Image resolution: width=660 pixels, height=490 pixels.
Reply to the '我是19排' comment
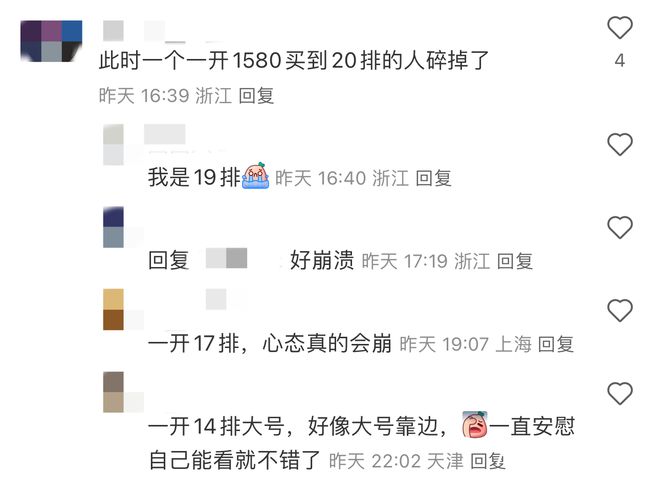point(433,179)
